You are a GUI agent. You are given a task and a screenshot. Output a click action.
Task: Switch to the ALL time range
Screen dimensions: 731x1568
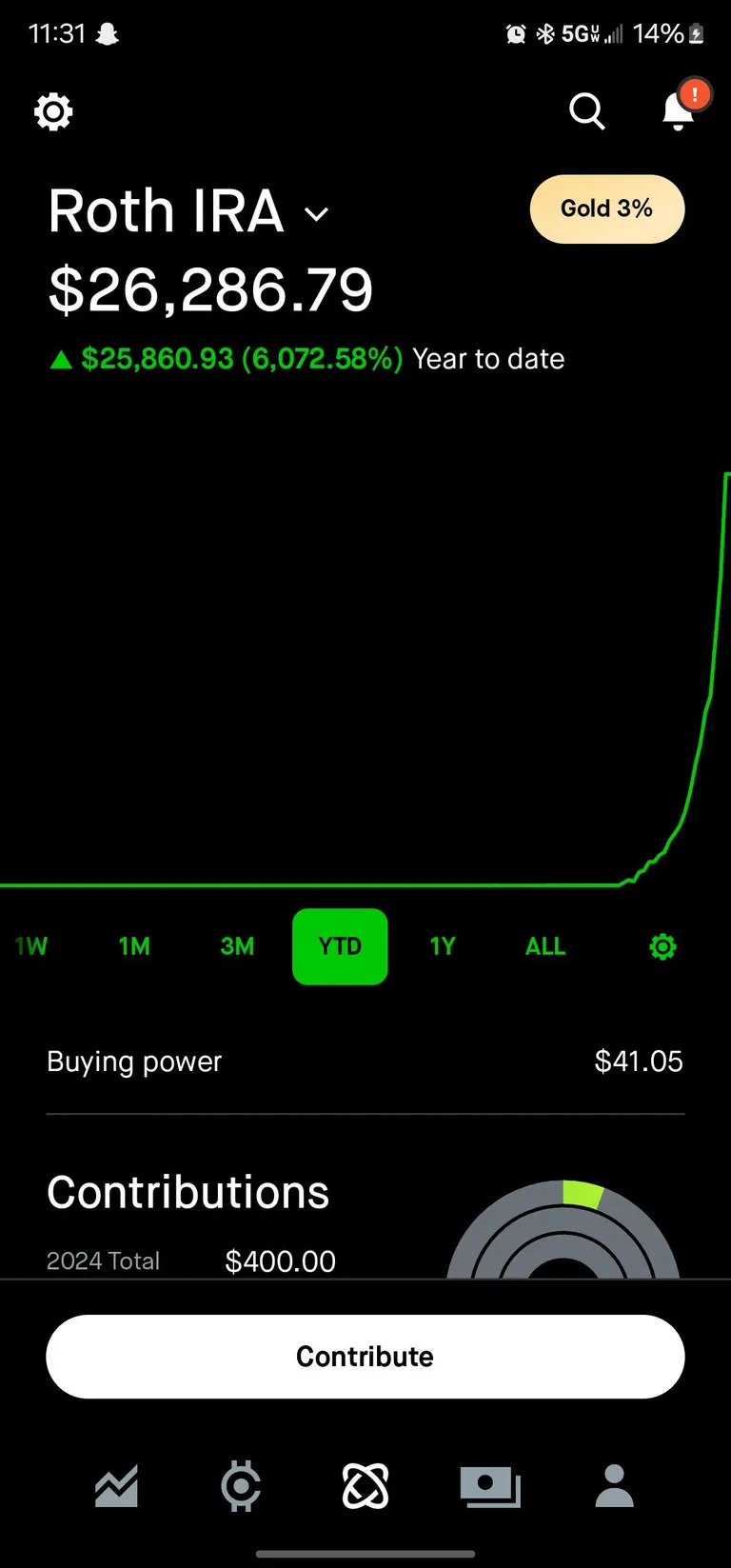544,946
